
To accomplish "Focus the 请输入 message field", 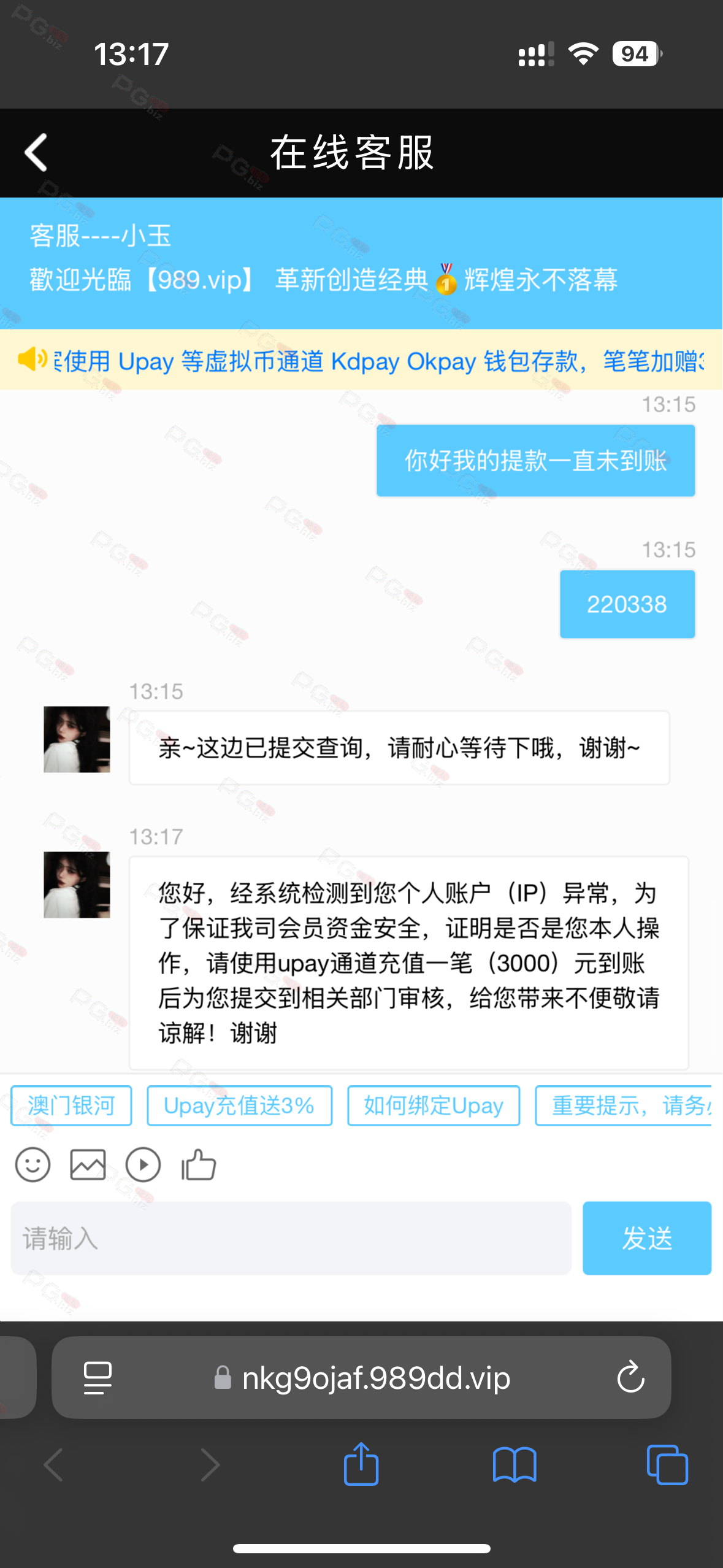I will 291,1238.
